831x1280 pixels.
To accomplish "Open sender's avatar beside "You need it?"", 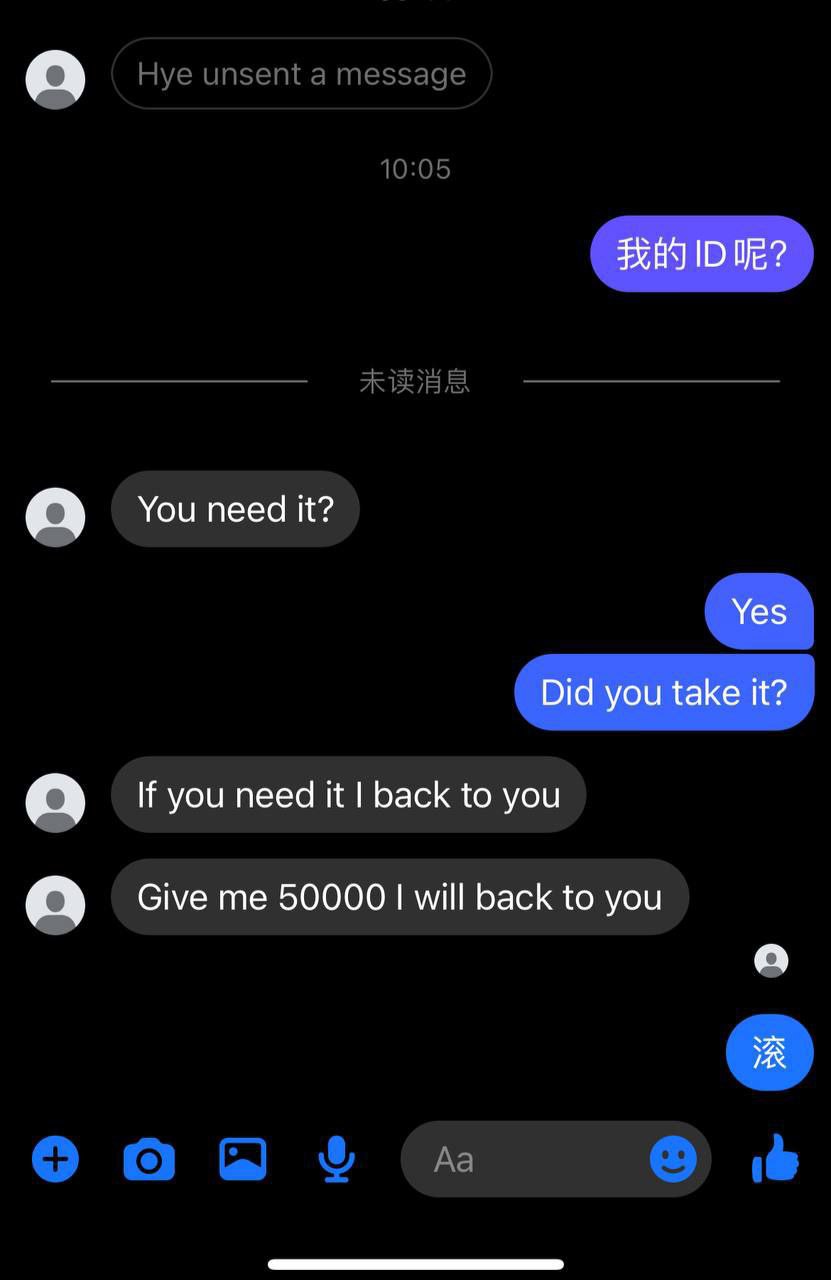I will click(x=55, y=517).
